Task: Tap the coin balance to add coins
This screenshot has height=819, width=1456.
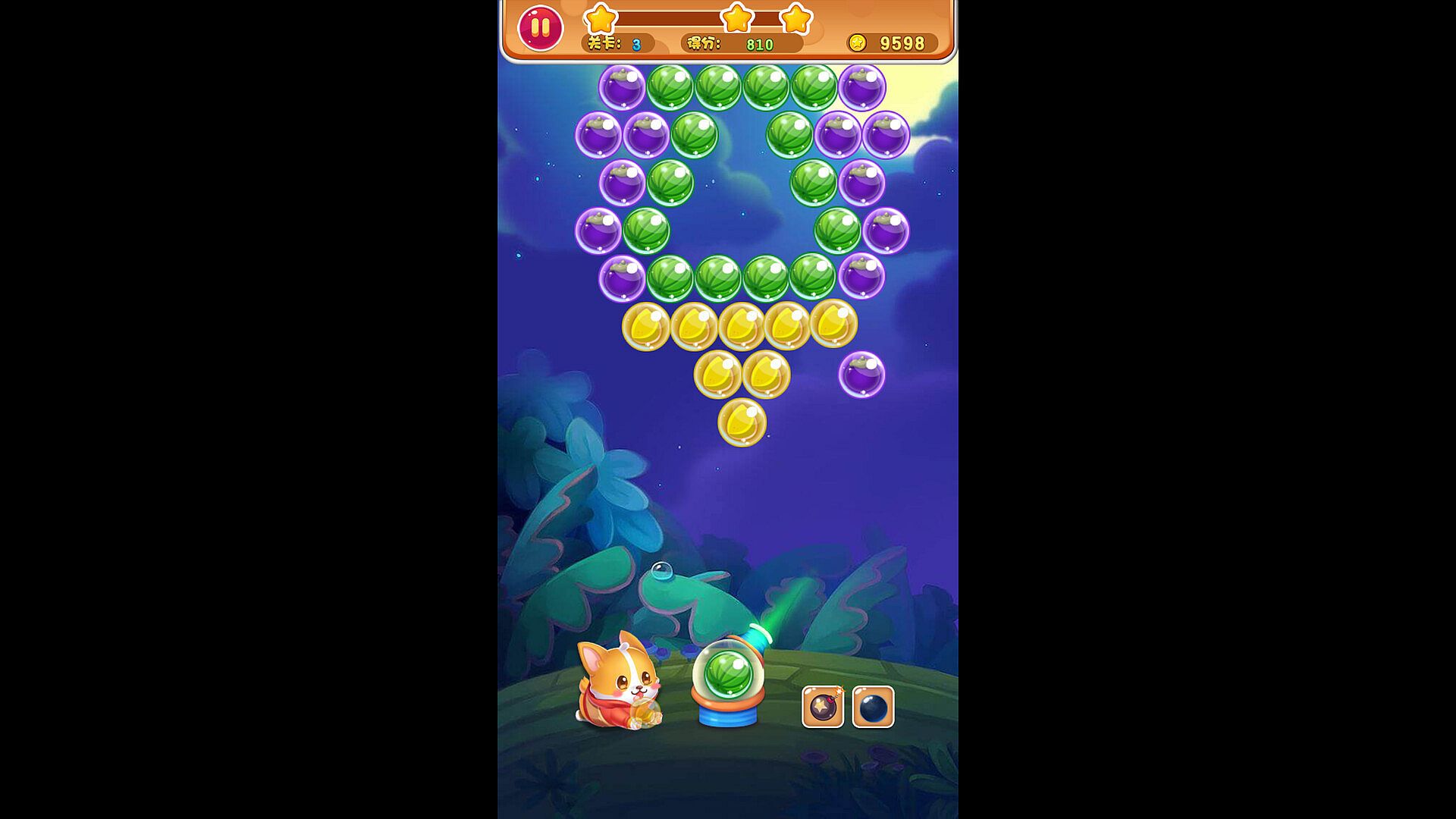Action: 891,43
